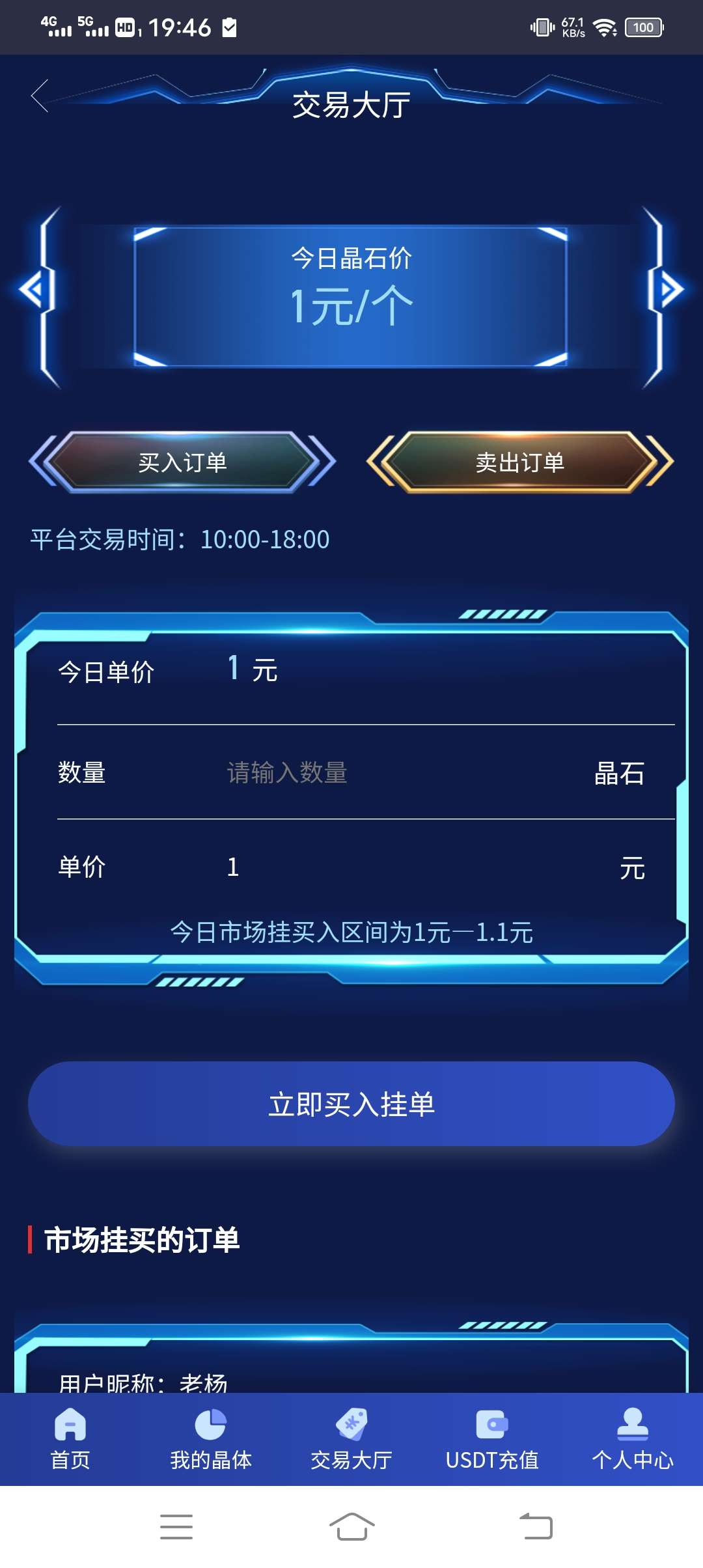The width and height of the screenshot is (703, 1568).
Task: Switch to 卖出订单 tab
Action: click(520, 462)
